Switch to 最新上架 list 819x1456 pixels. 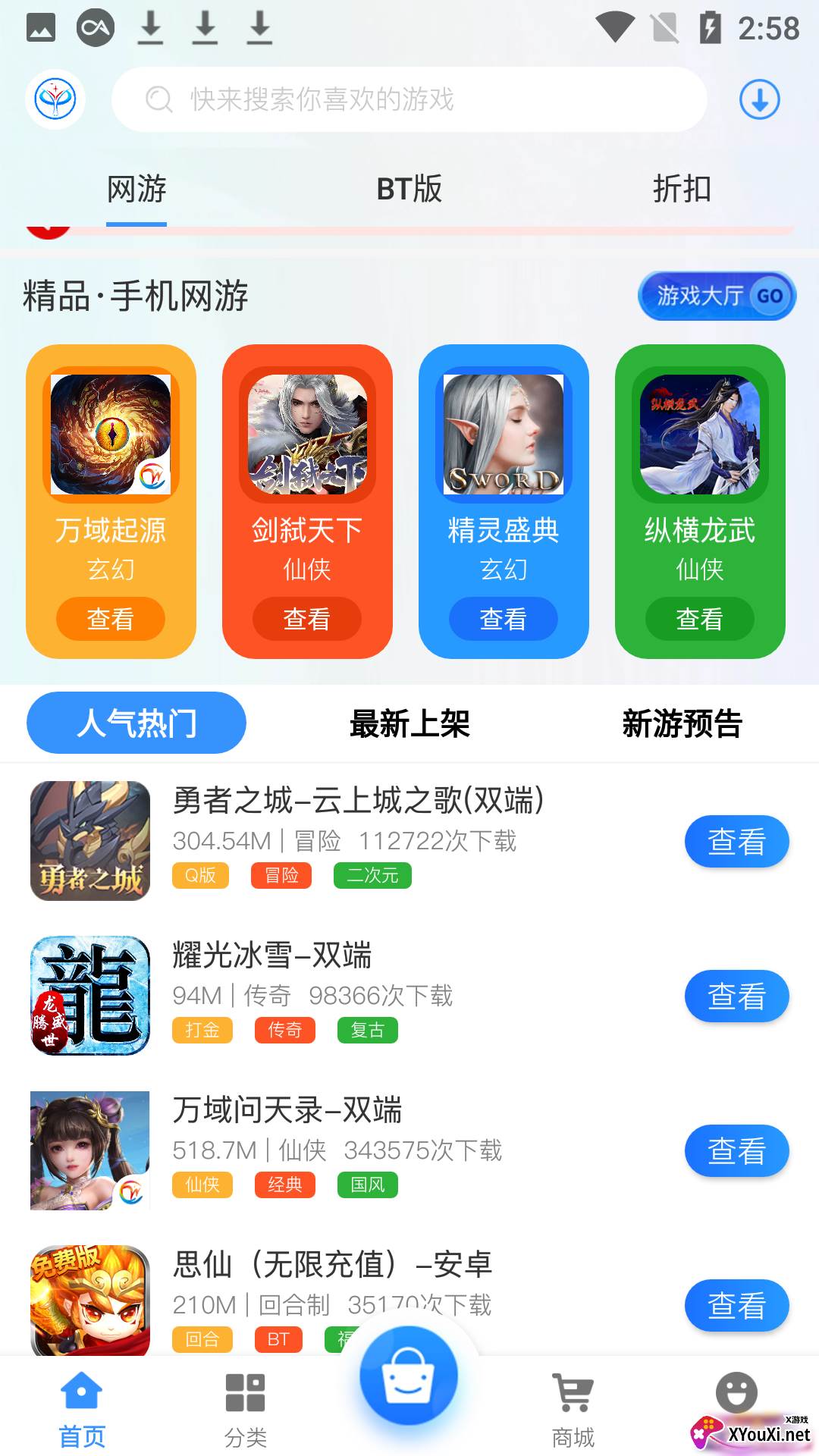point(409,723)
